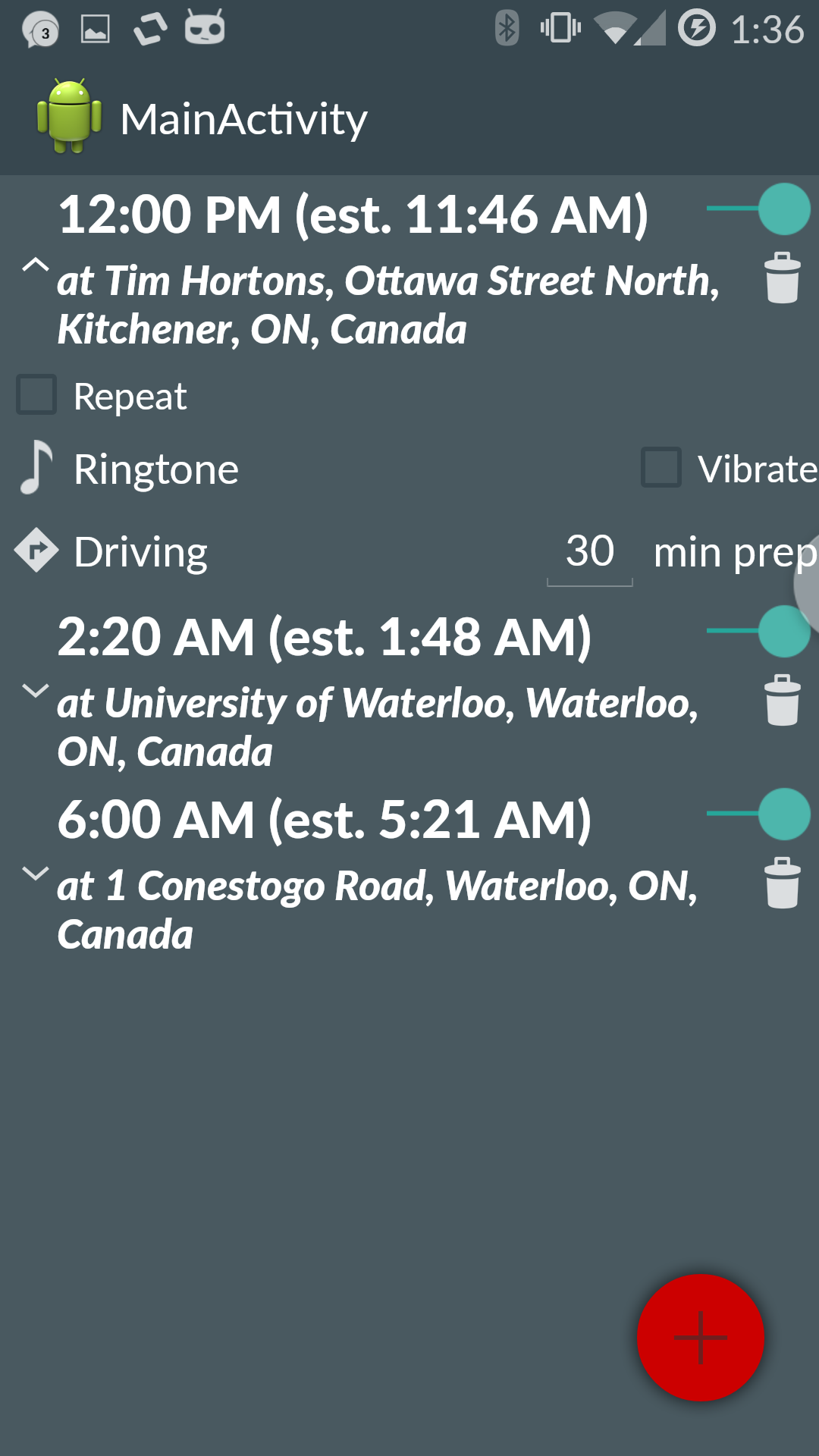Check the Vibrate option

(x=661, y=468)
